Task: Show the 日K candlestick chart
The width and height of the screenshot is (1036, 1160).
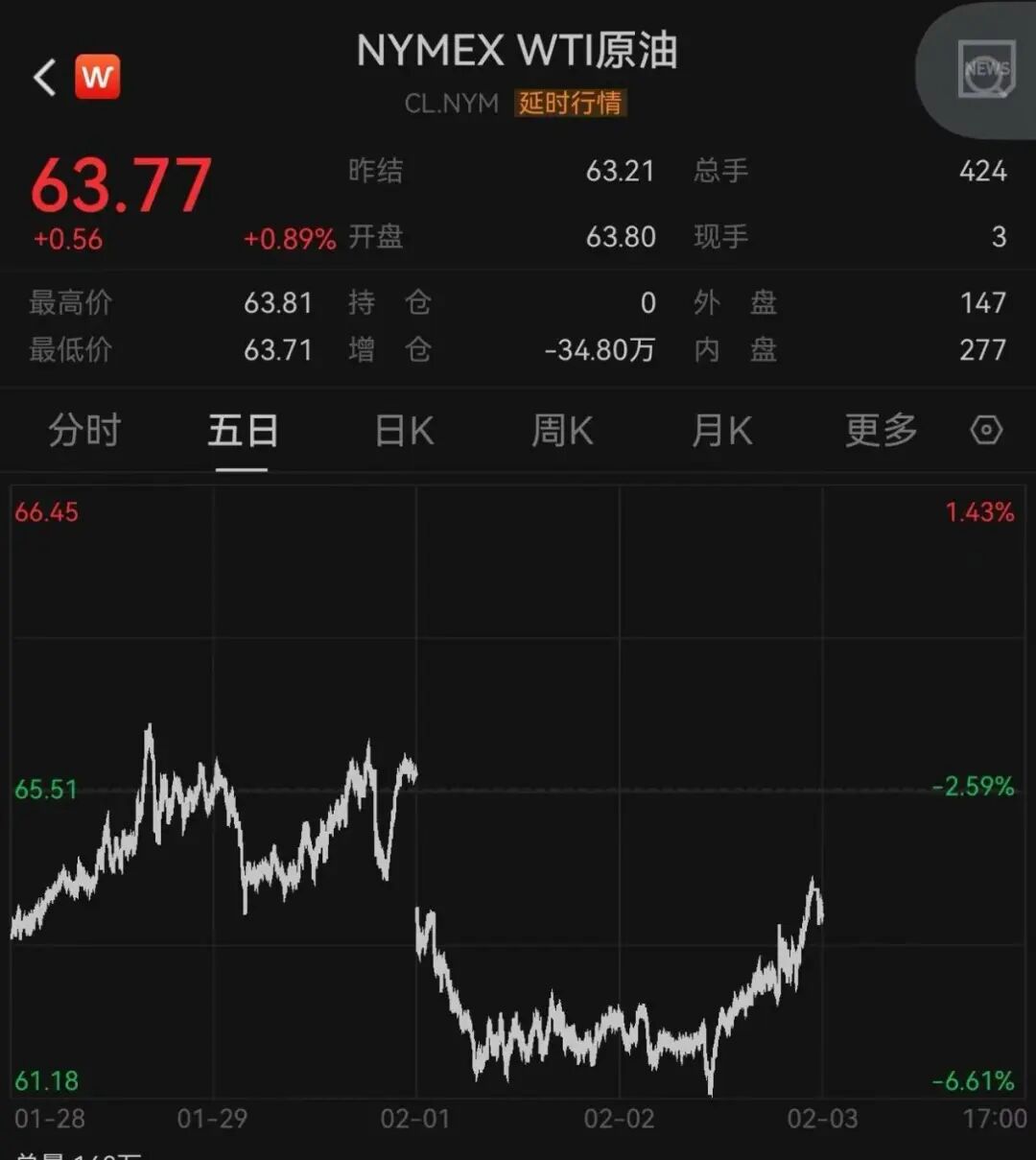Action: coord(404,431)
